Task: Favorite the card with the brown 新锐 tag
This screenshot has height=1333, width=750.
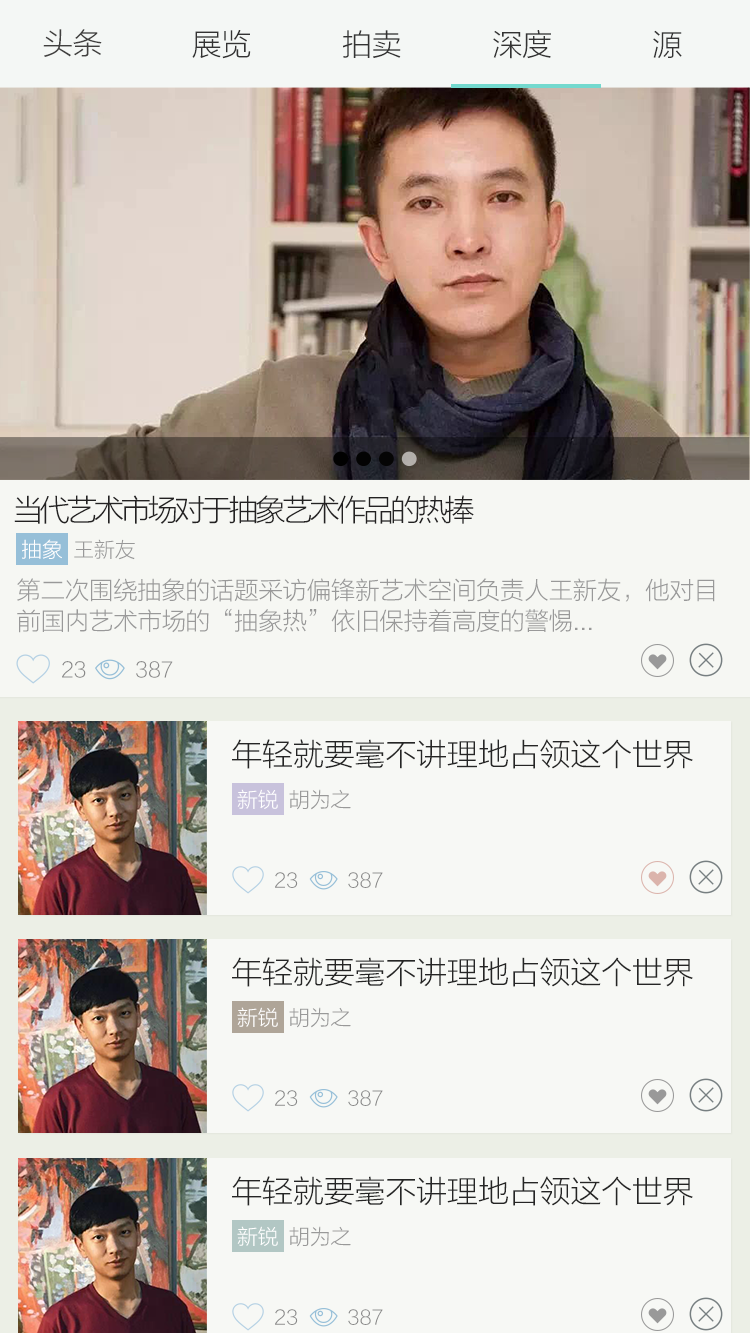Action: coord(657,1096)
